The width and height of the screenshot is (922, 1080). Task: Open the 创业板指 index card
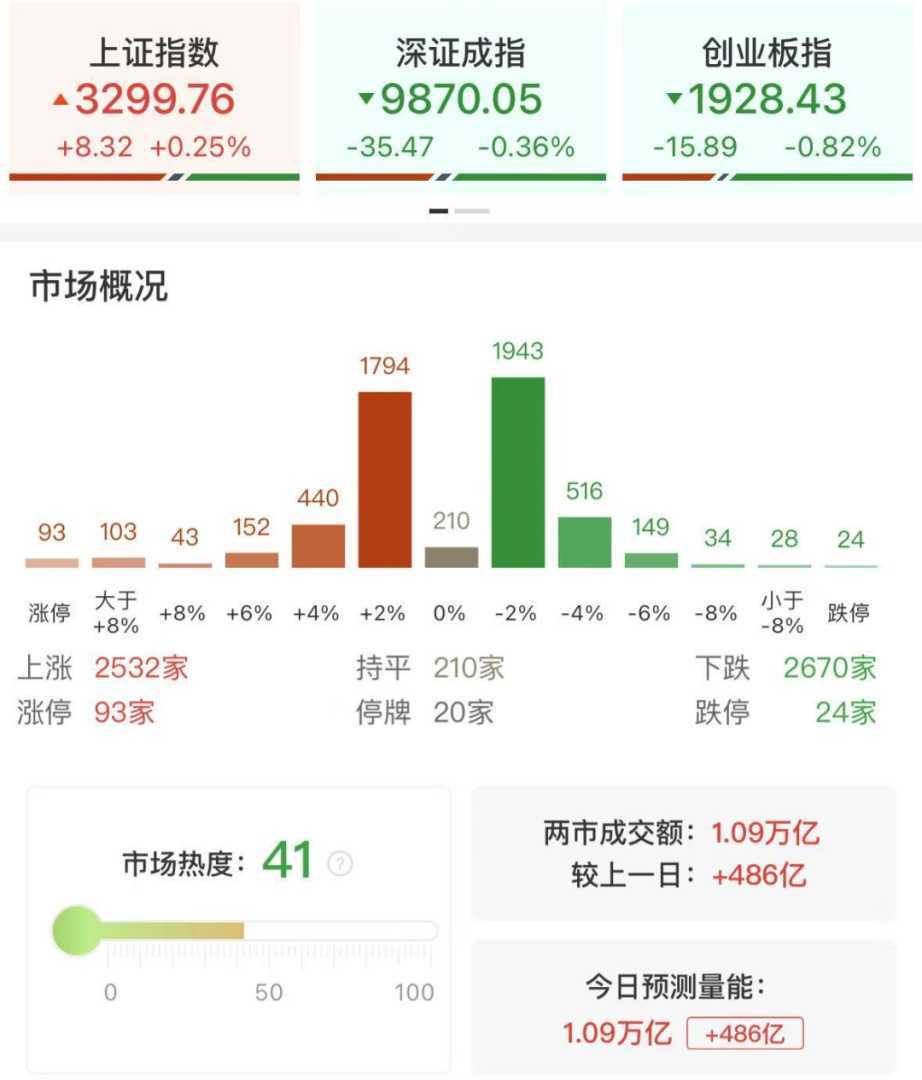[767, 98]
